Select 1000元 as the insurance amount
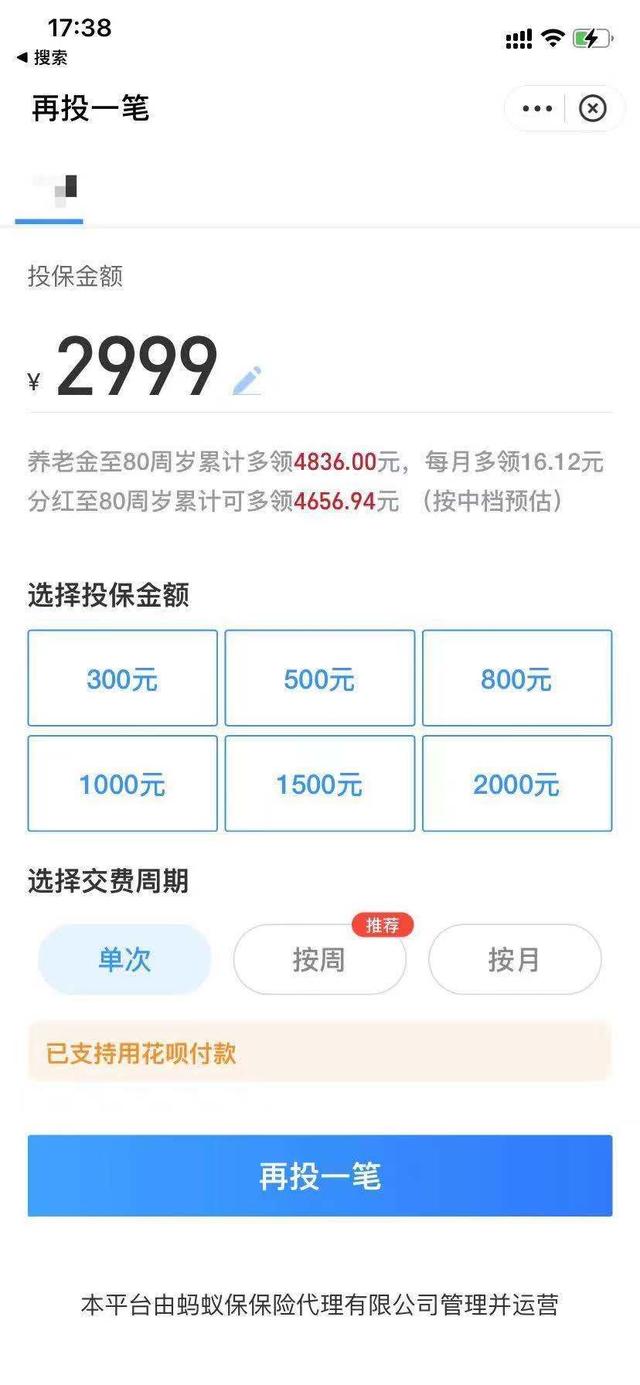 click(122, 784)
